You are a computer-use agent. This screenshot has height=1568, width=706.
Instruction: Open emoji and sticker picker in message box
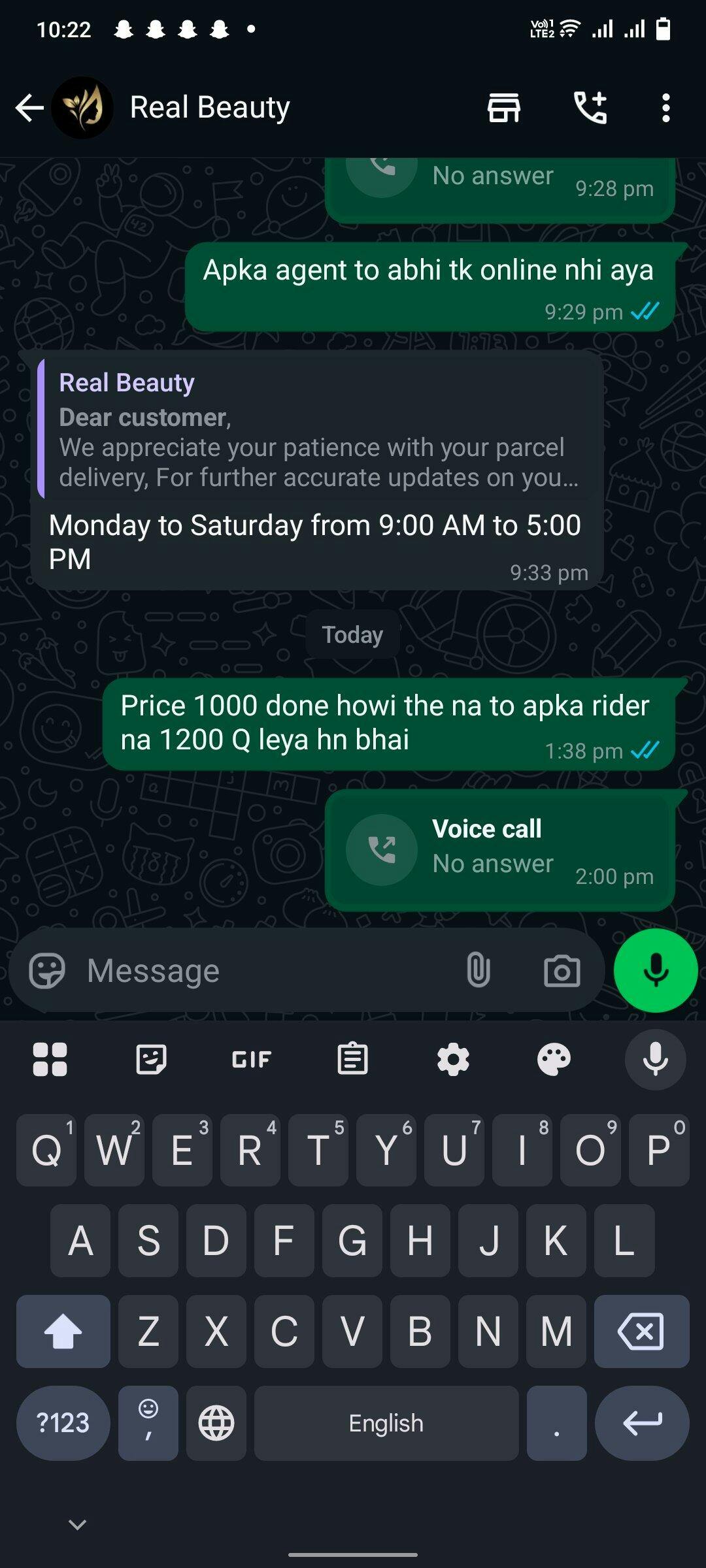(47, 971)
